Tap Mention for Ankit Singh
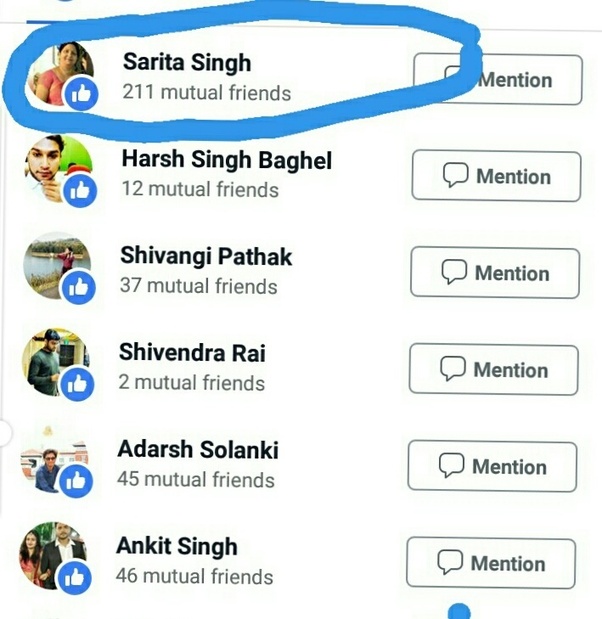This screenshot has height=619, width=602. (491, 563)
